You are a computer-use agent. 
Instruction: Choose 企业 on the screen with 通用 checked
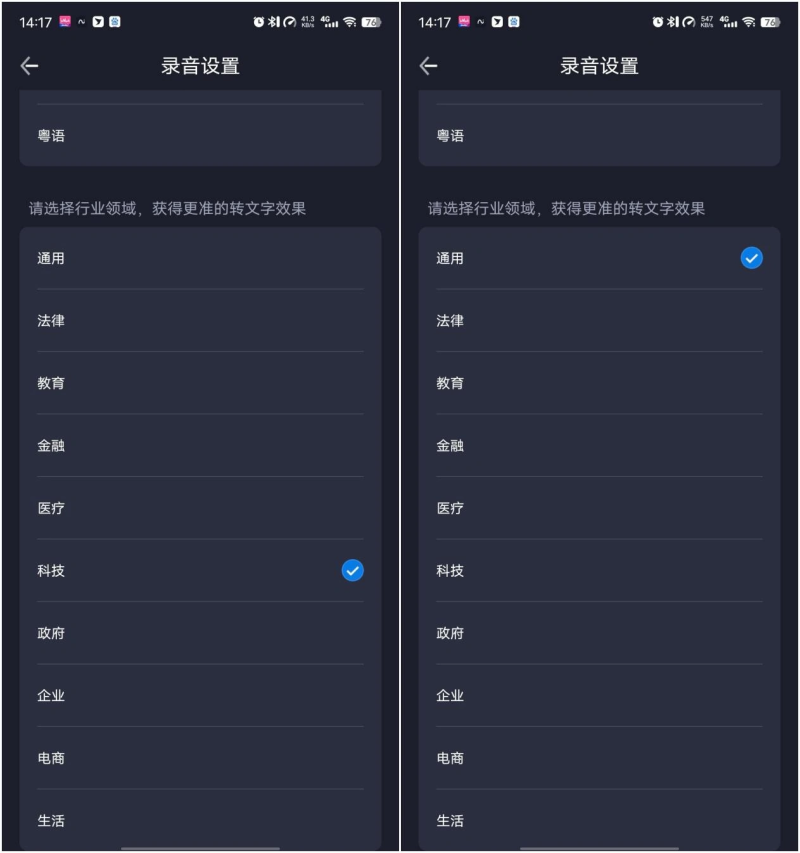[598, 696]
